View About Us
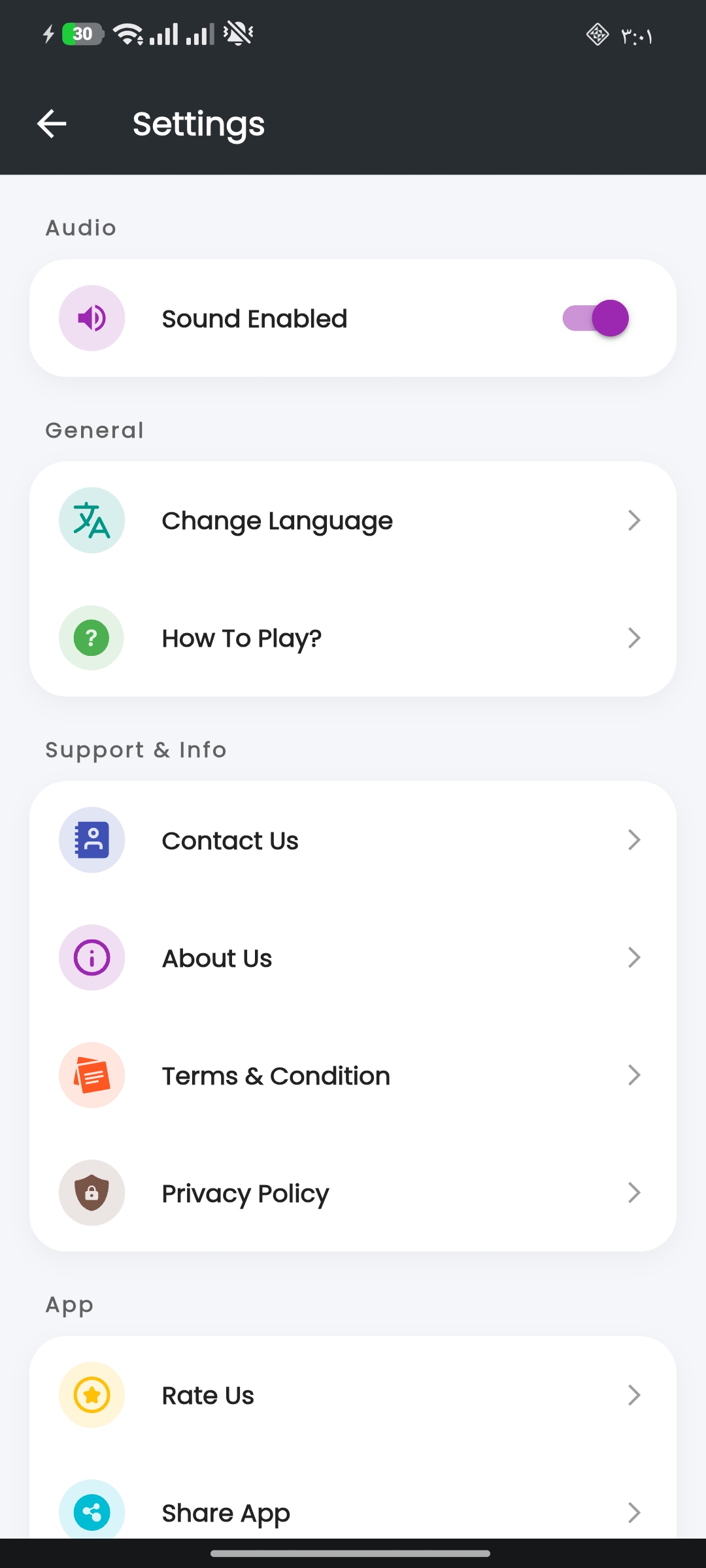 (353, 958)
